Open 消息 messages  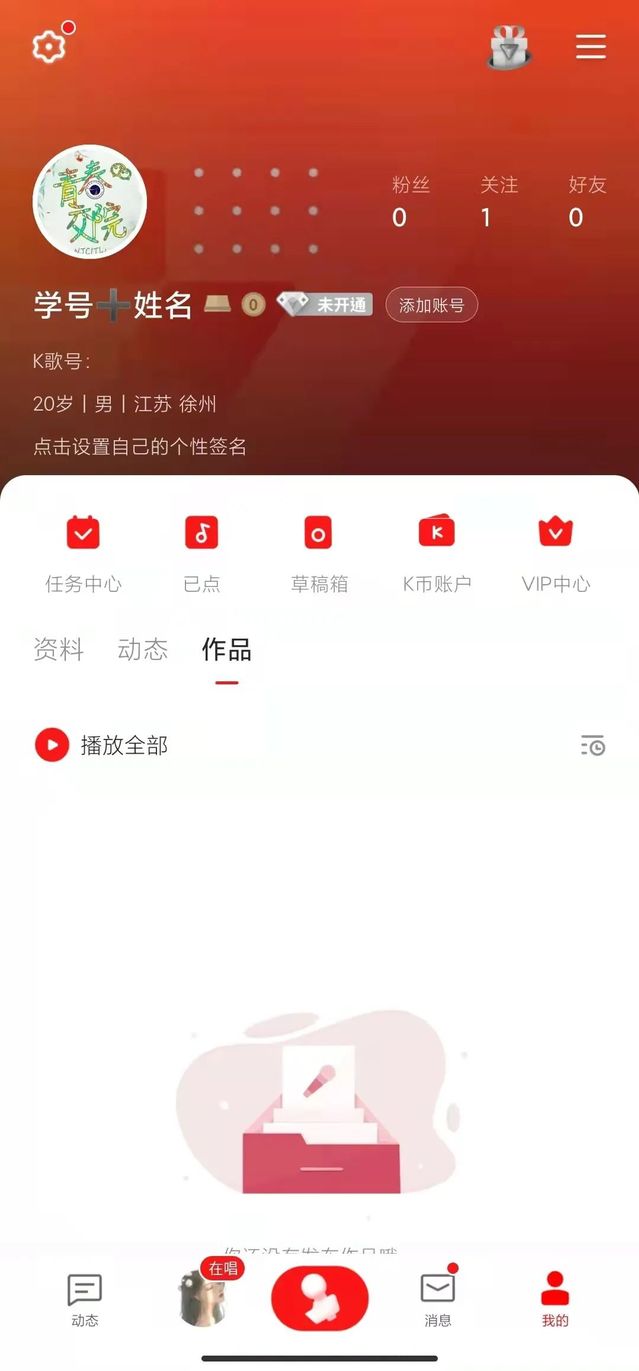(438, 1299)
